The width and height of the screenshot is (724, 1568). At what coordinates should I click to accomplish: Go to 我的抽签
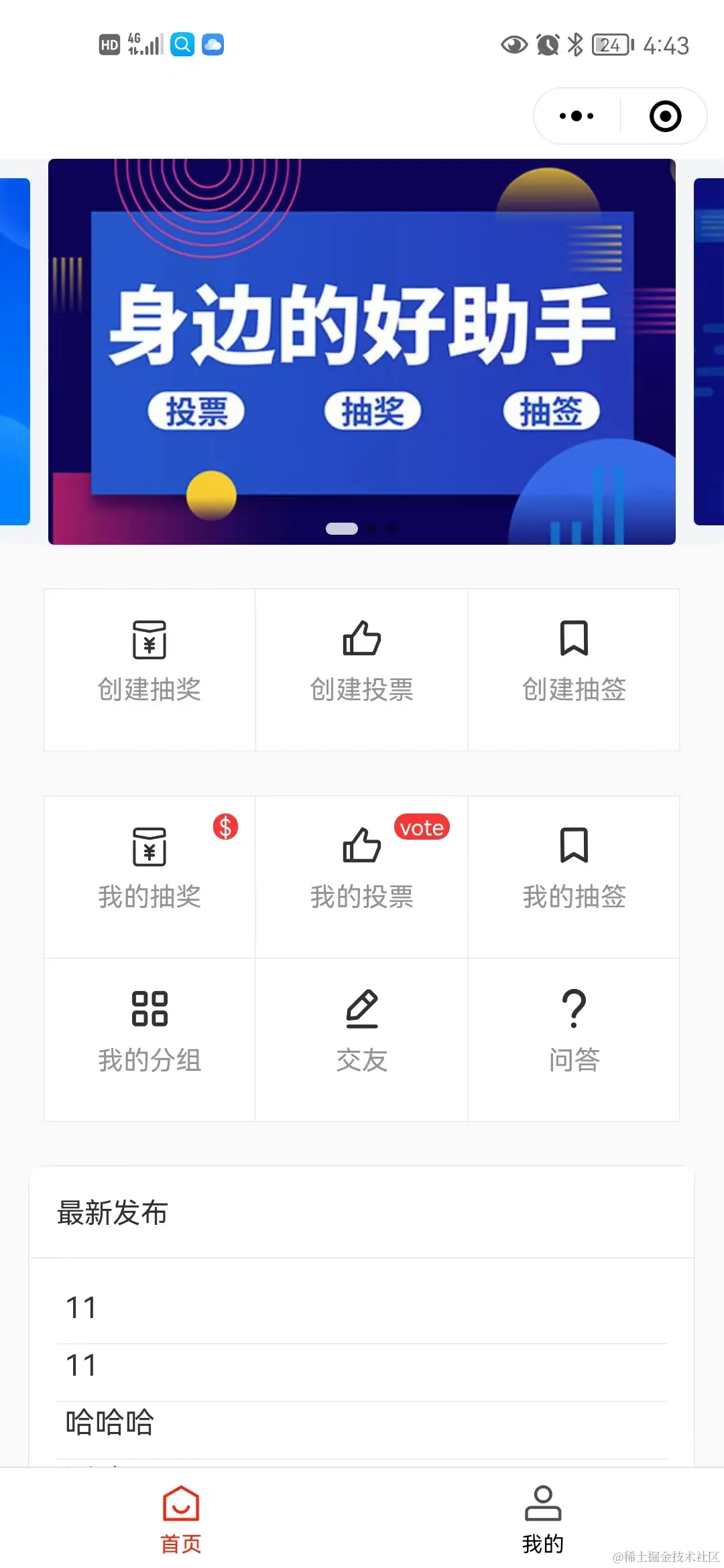(574, 876)
